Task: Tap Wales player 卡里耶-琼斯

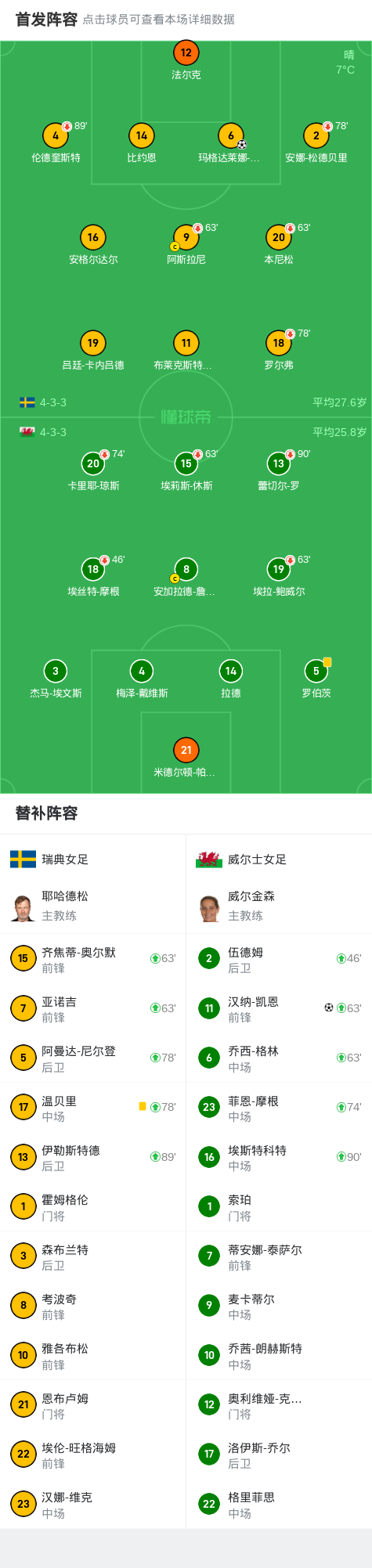Action: click(93, 471)
